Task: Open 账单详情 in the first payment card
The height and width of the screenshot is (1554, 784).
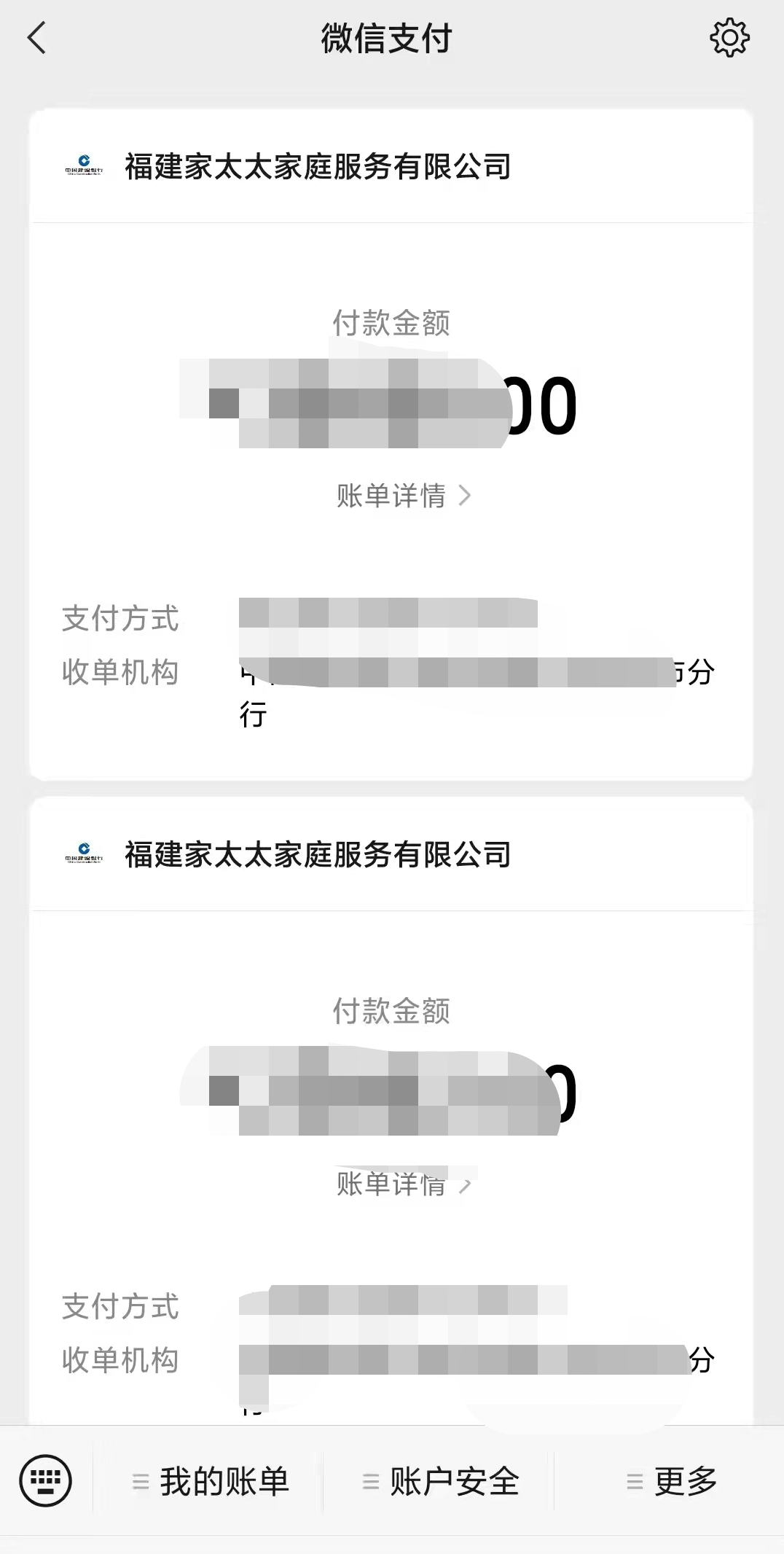Action: 403,496
